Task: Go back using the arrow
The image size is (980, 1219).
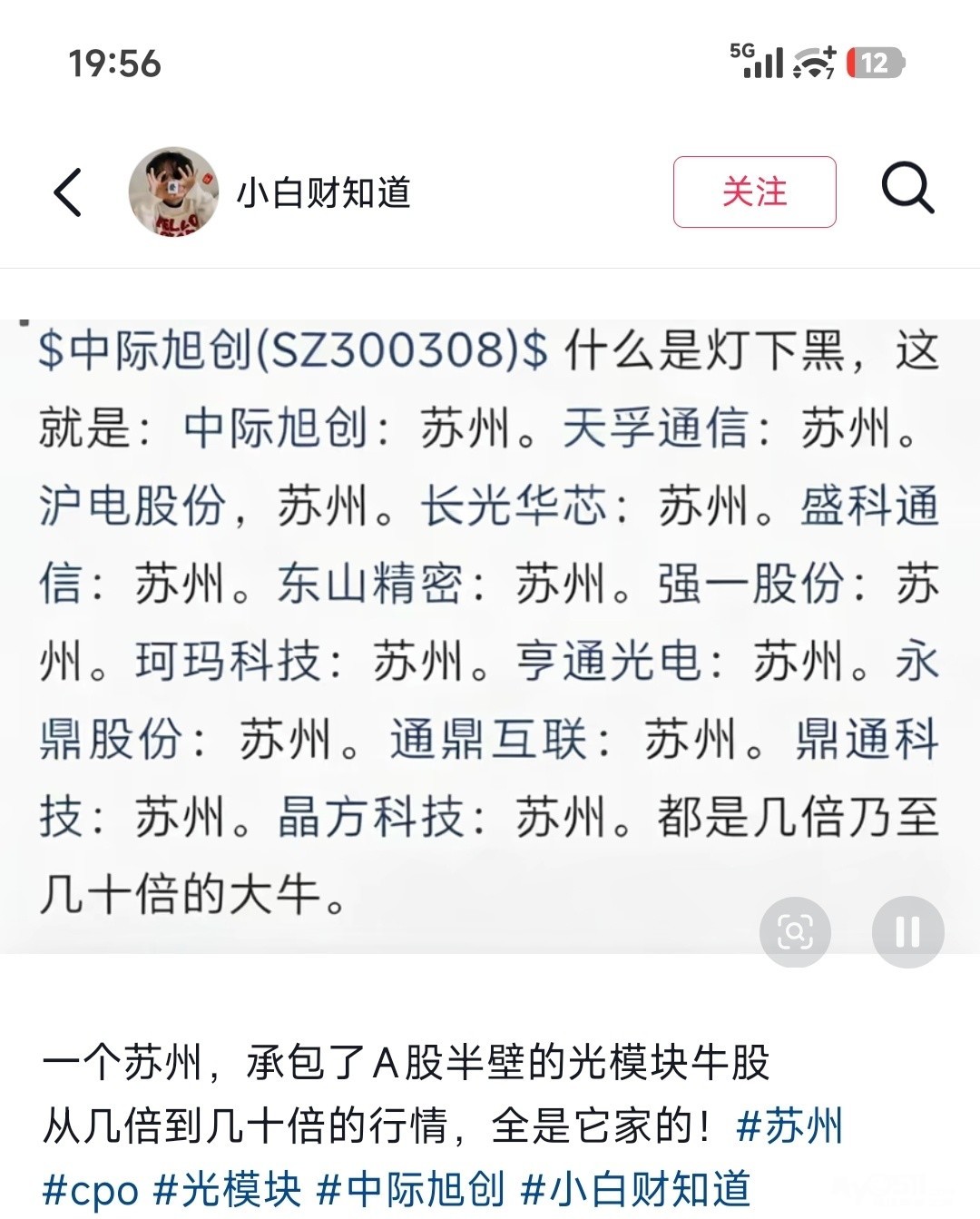Action: coord(68,192)
